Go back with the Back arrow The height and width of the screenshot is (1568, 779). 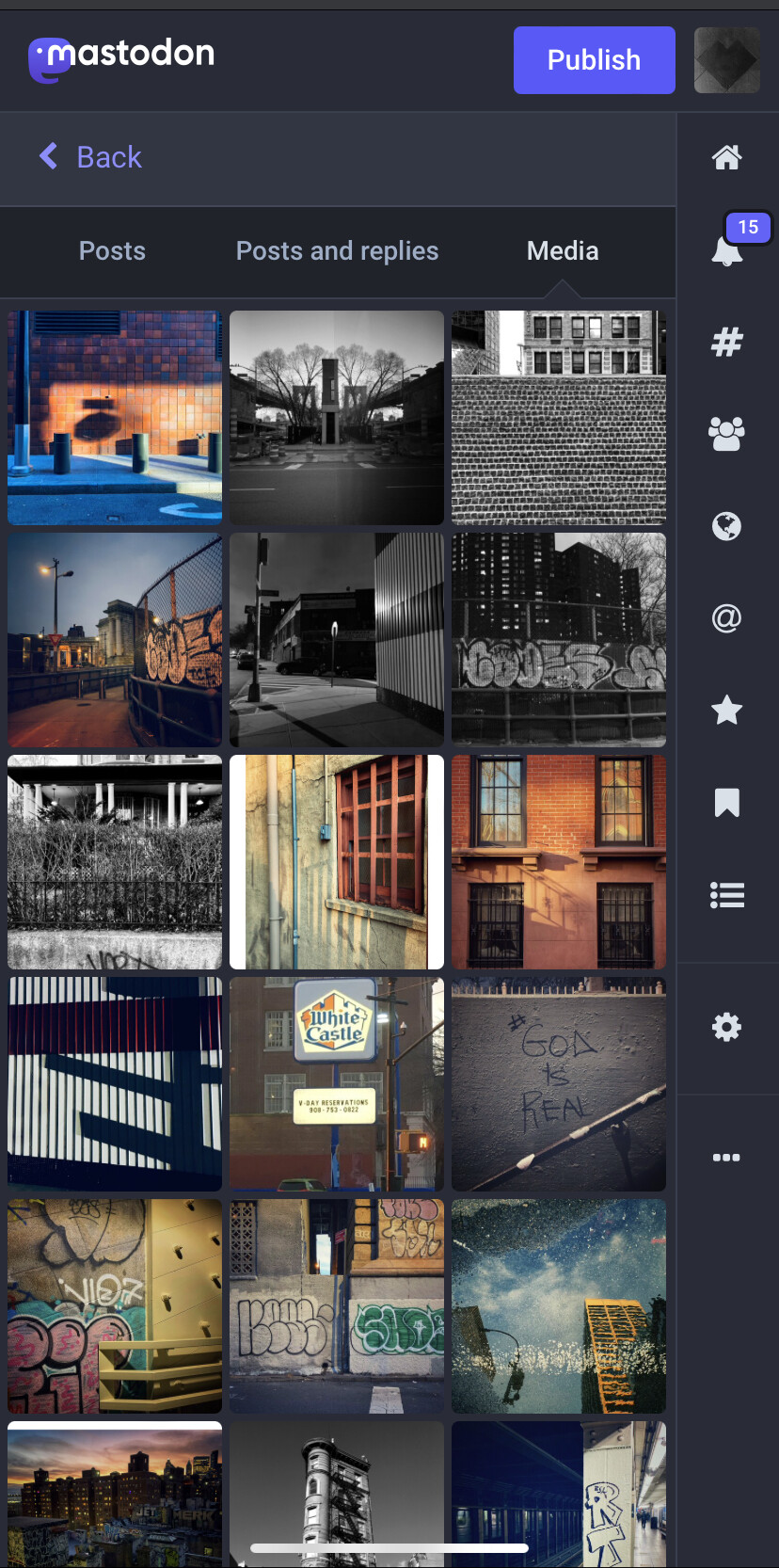point(90,157)
